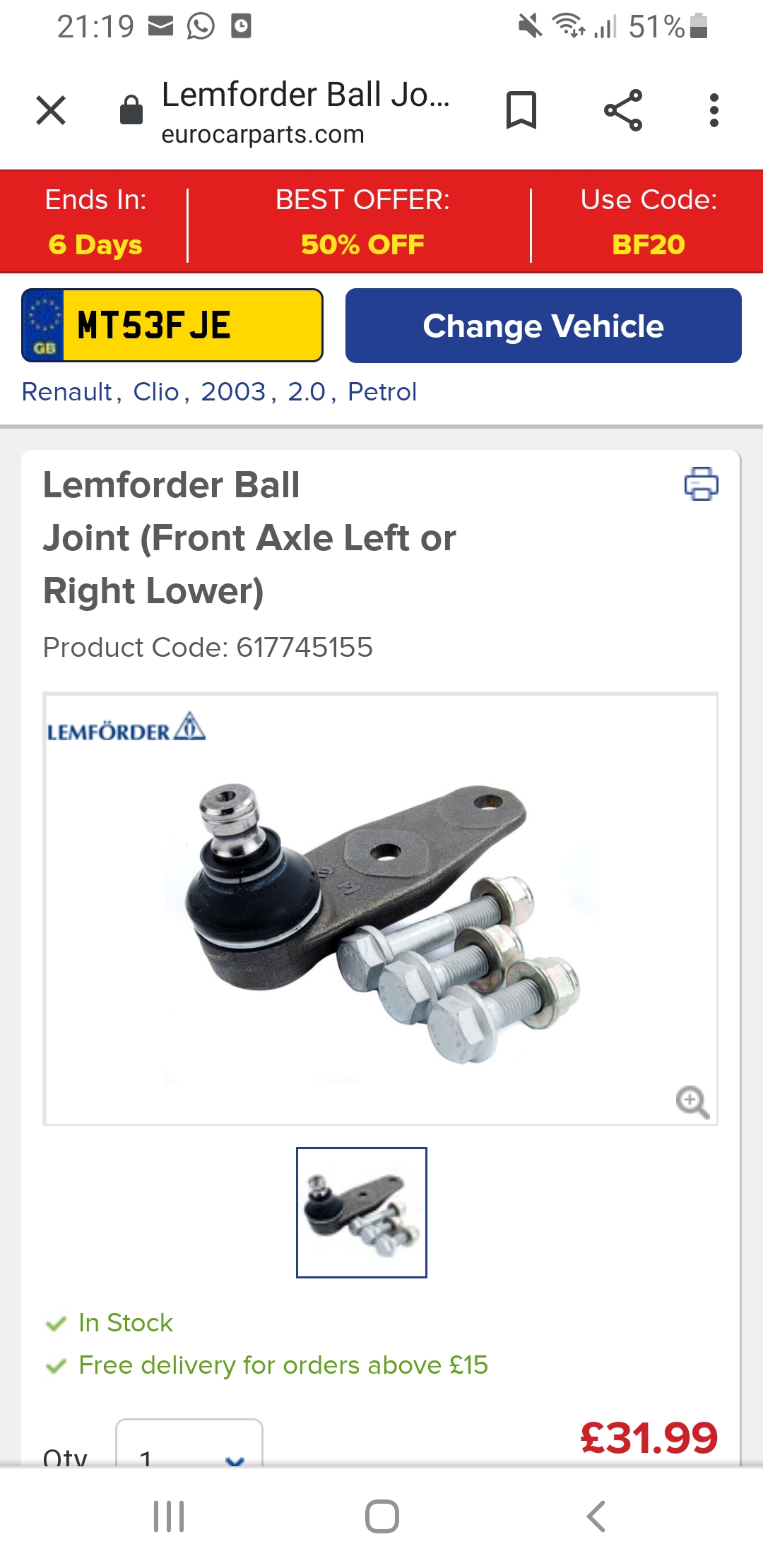Select the ball joint thumbnail image
This screenshot has width=763, height=1568.
coord(361,1212)
